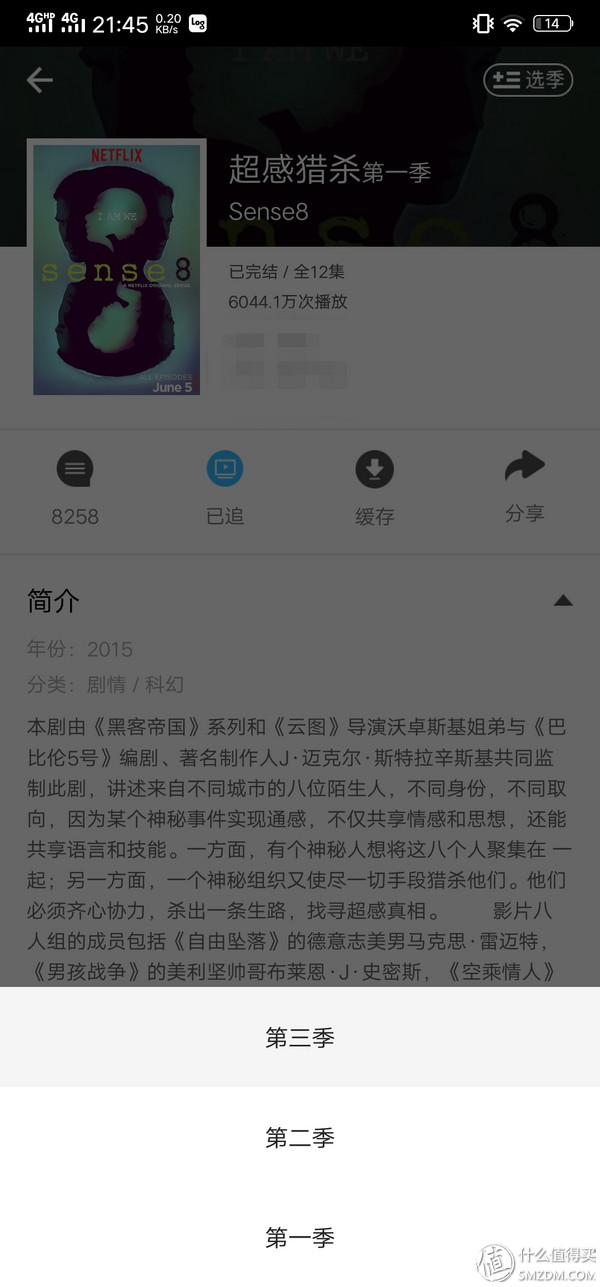
Task: Select 第三季 from the season list
Action: click(x=300, y=1038)
